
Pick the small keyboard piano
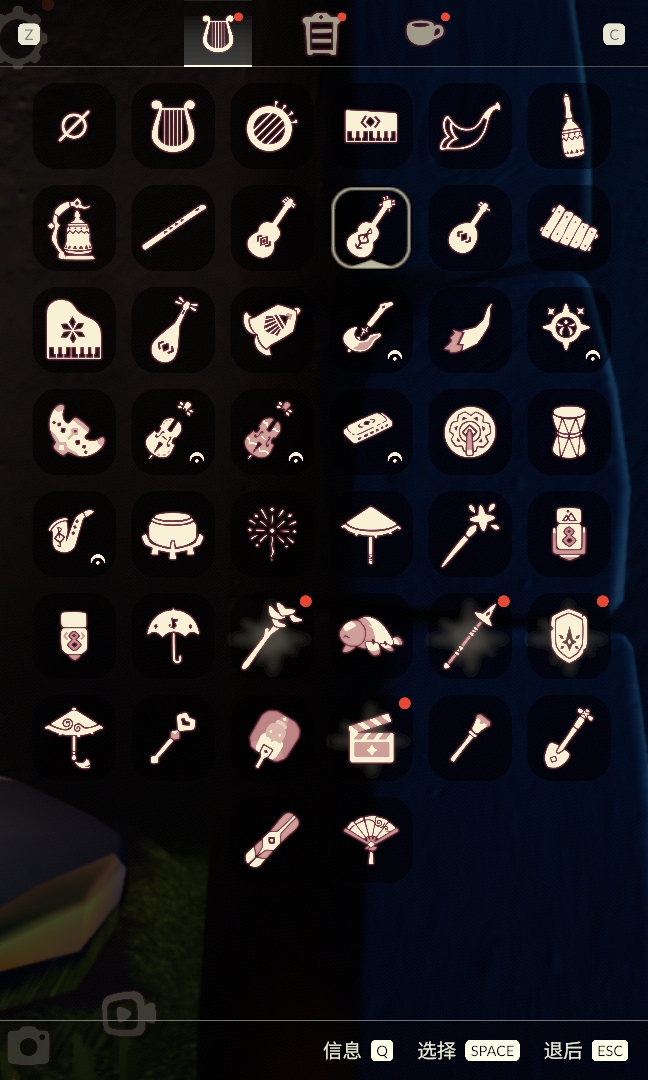click(371, 126)
